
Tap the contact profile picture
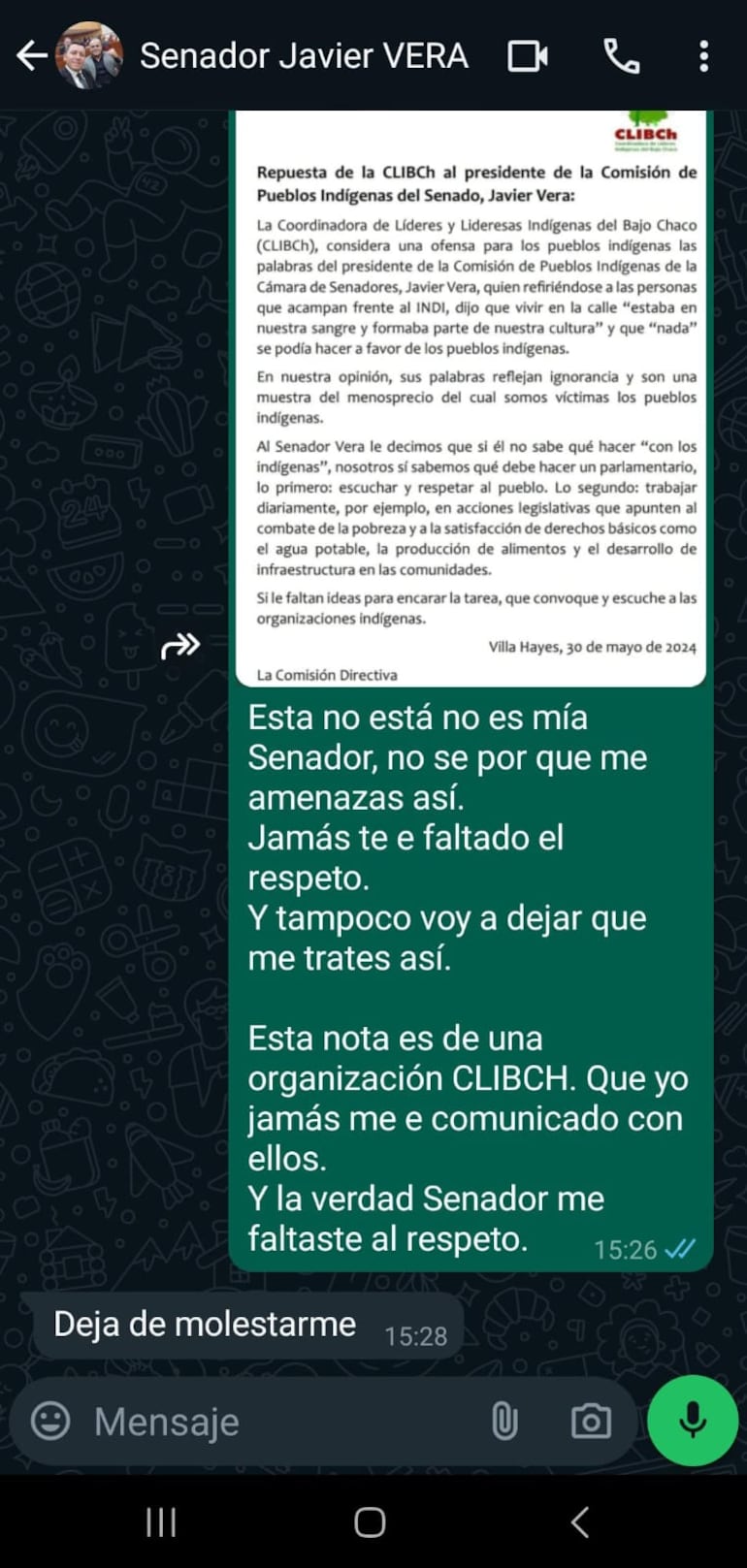87,55
